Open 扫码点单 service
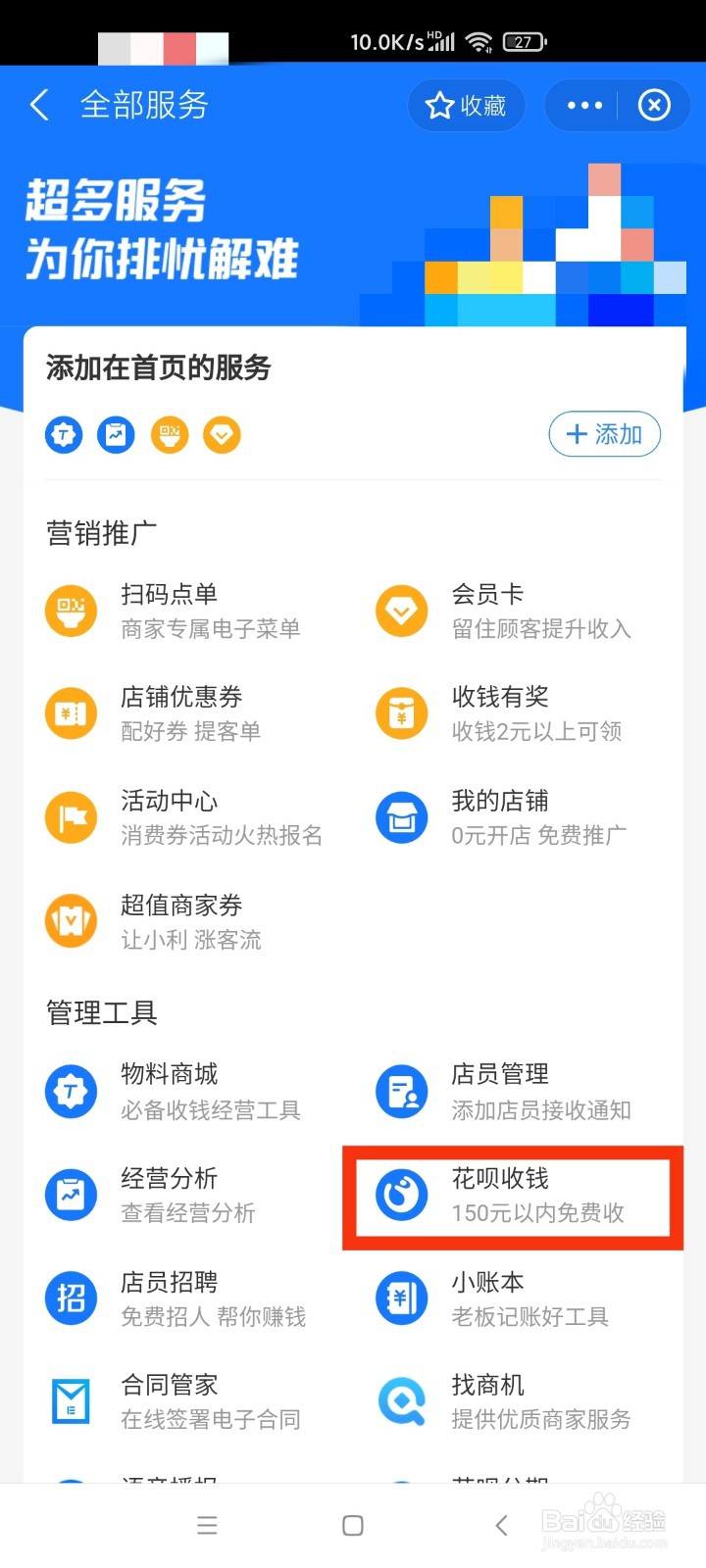Viewport: 706px width, 1568px height. pos(172,610)
